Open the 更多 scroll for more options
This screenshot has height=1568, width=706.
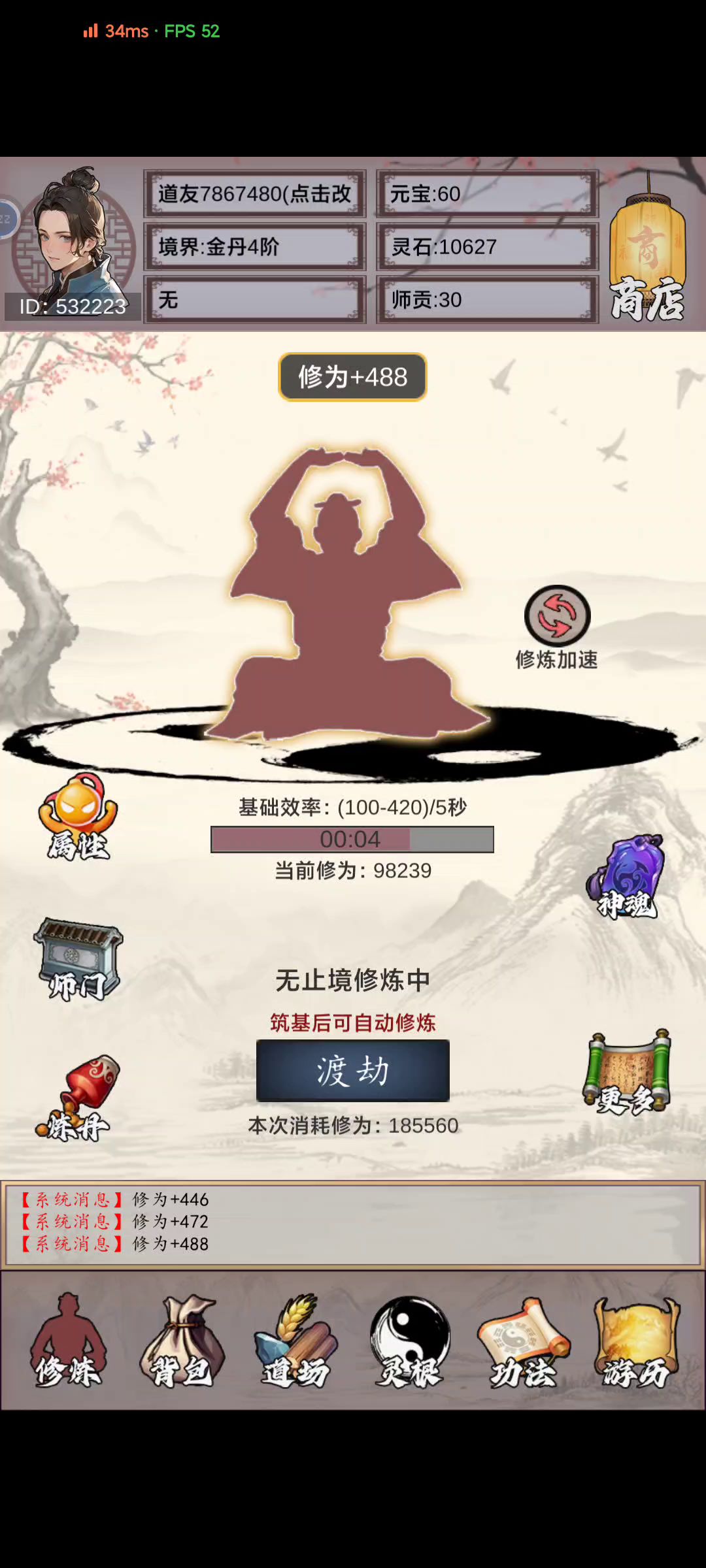click(x=626, y=1071)
